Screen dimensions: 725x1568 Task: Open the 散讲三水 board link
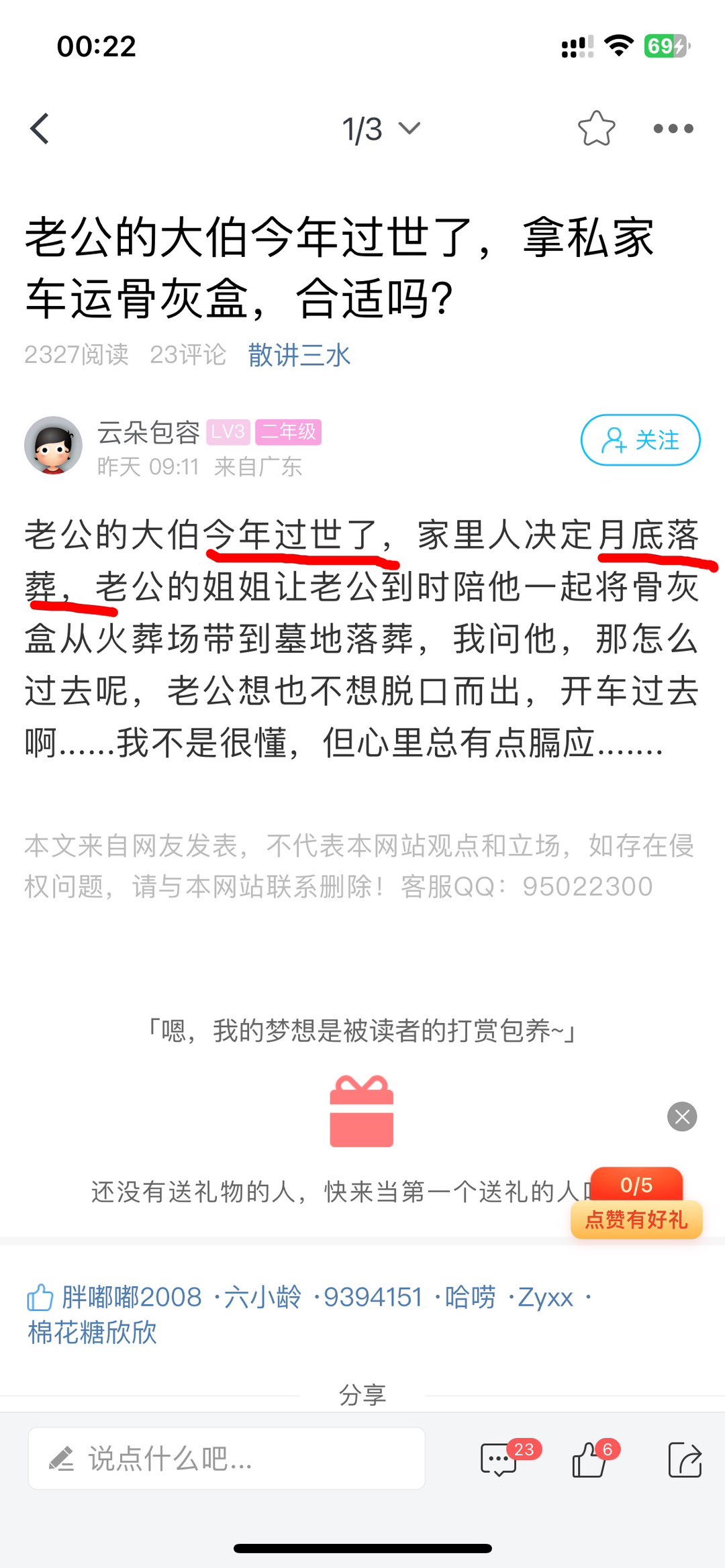pos(299,355)
